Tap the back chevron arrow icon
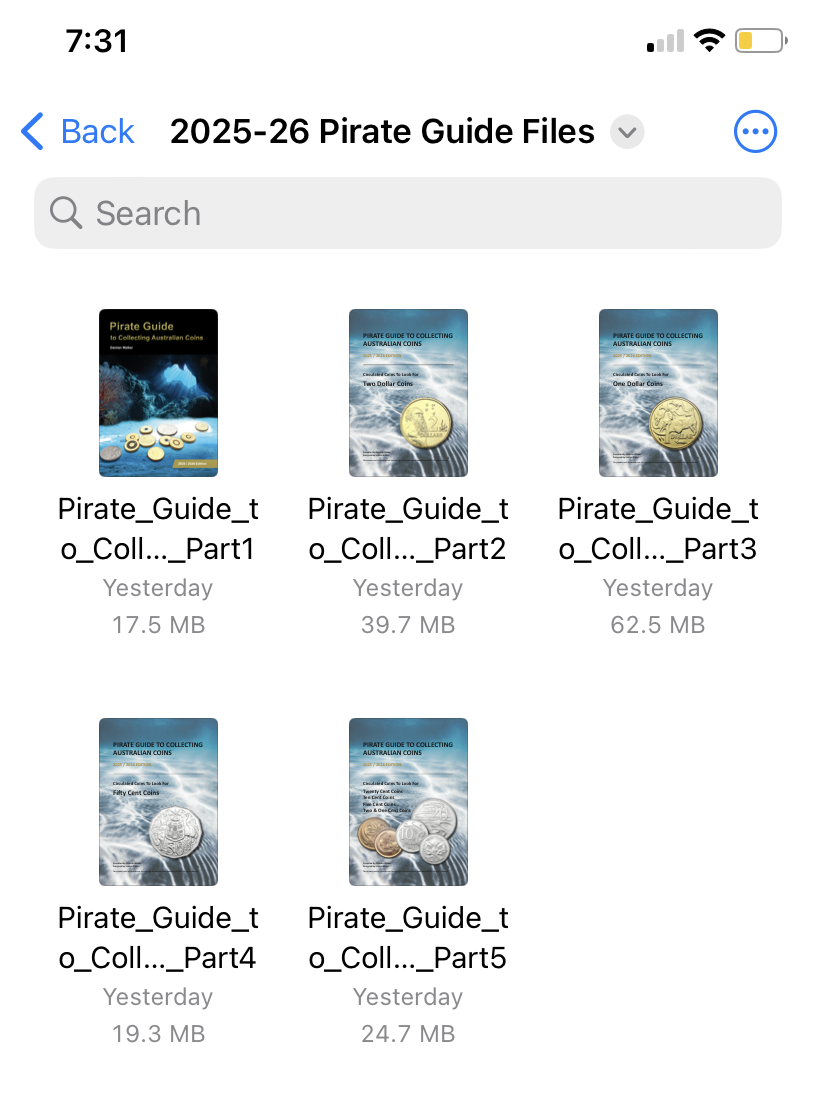The image size is (819, 1098). click(32, 131)
